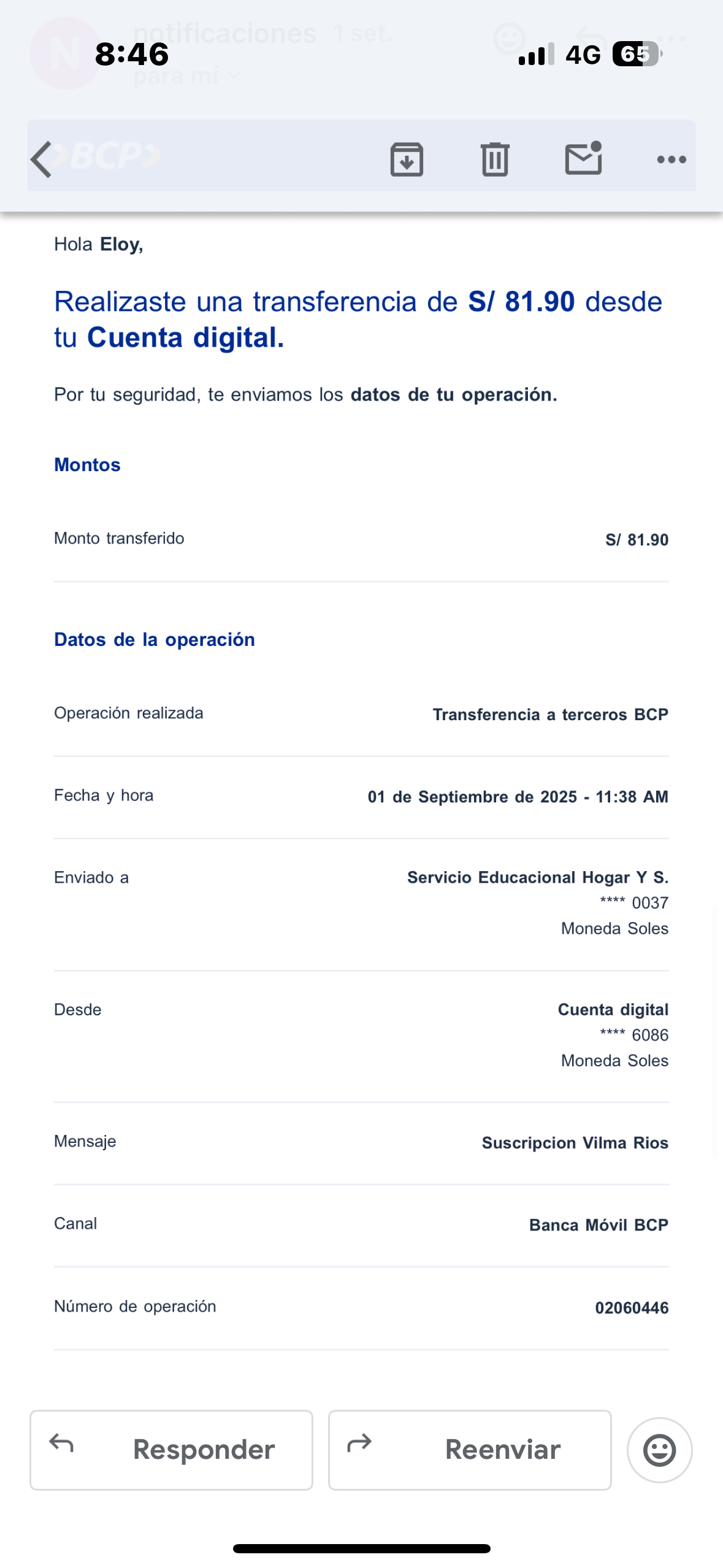Tap Responder to reply

coord(171,1450)
